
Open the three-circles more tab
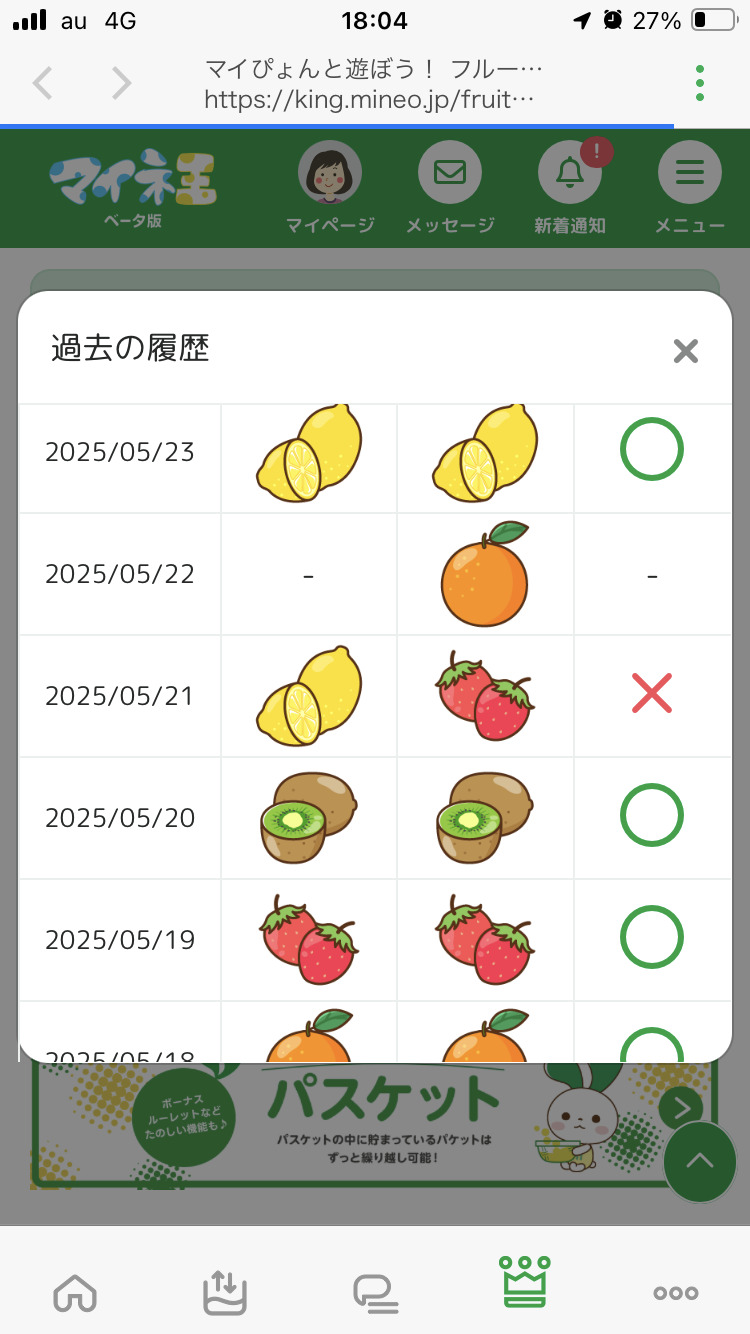[x=676, y=1293]
